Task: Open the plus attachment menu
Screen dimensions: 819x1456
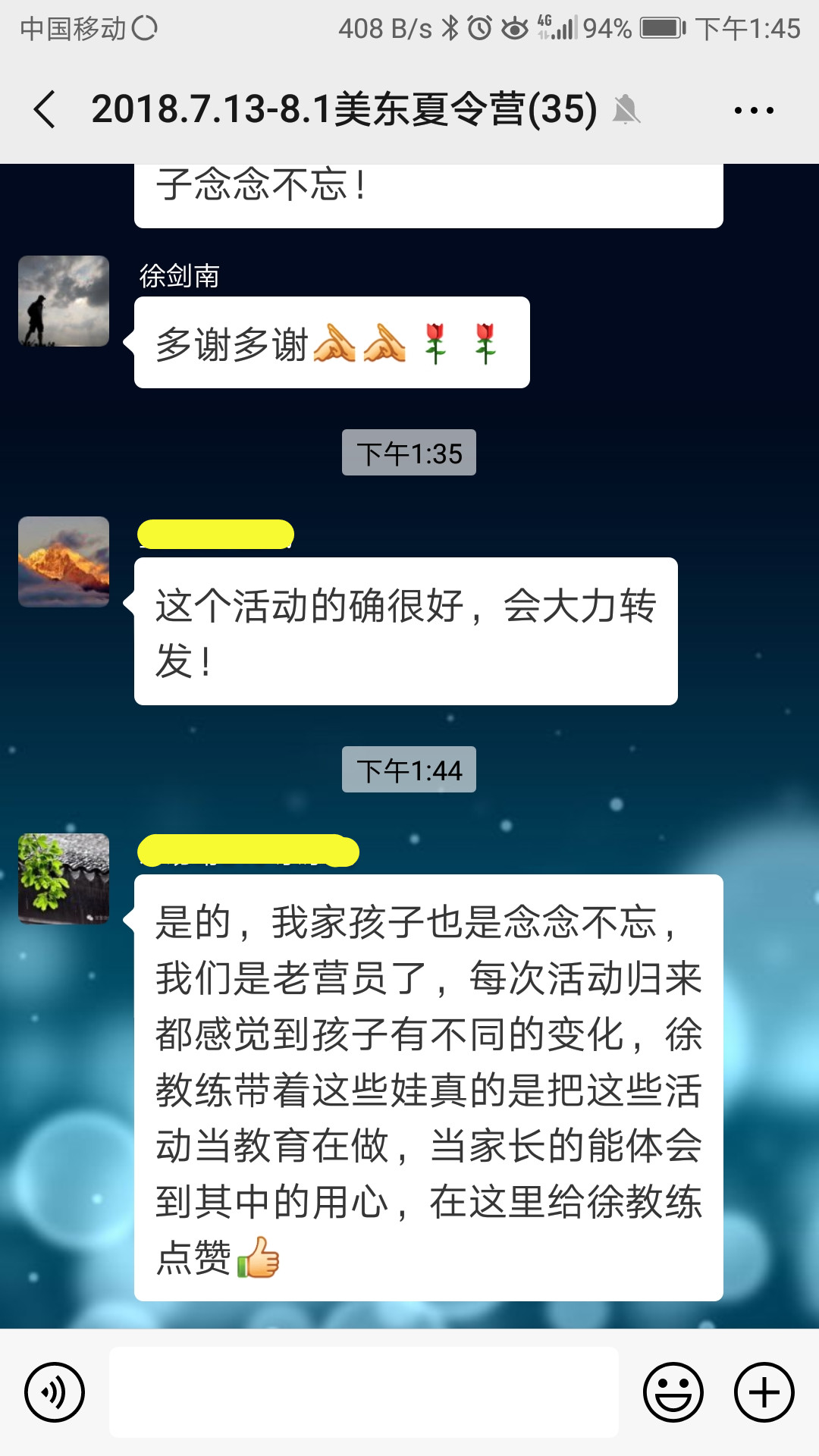Action: 764,1392
